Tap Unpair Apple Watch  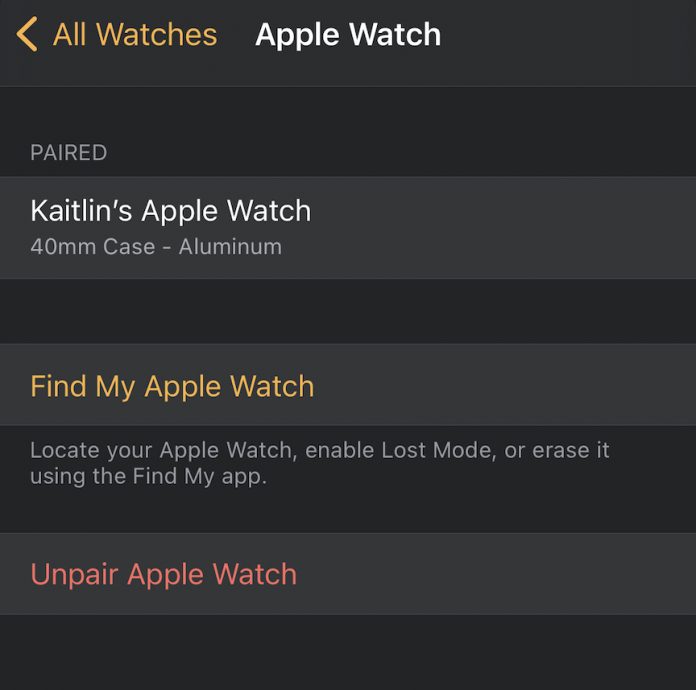pos(164,574)
